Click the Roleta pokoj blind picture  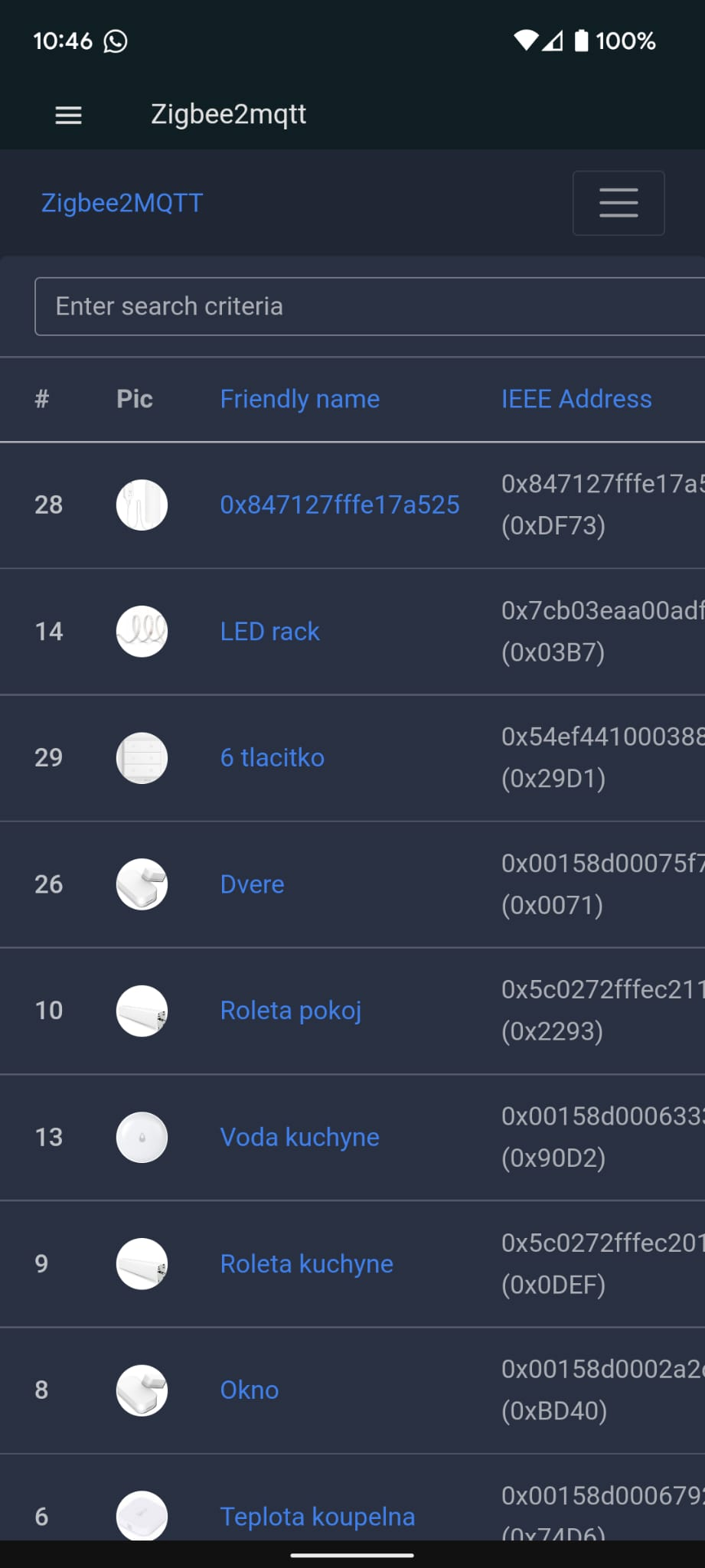142,1011
